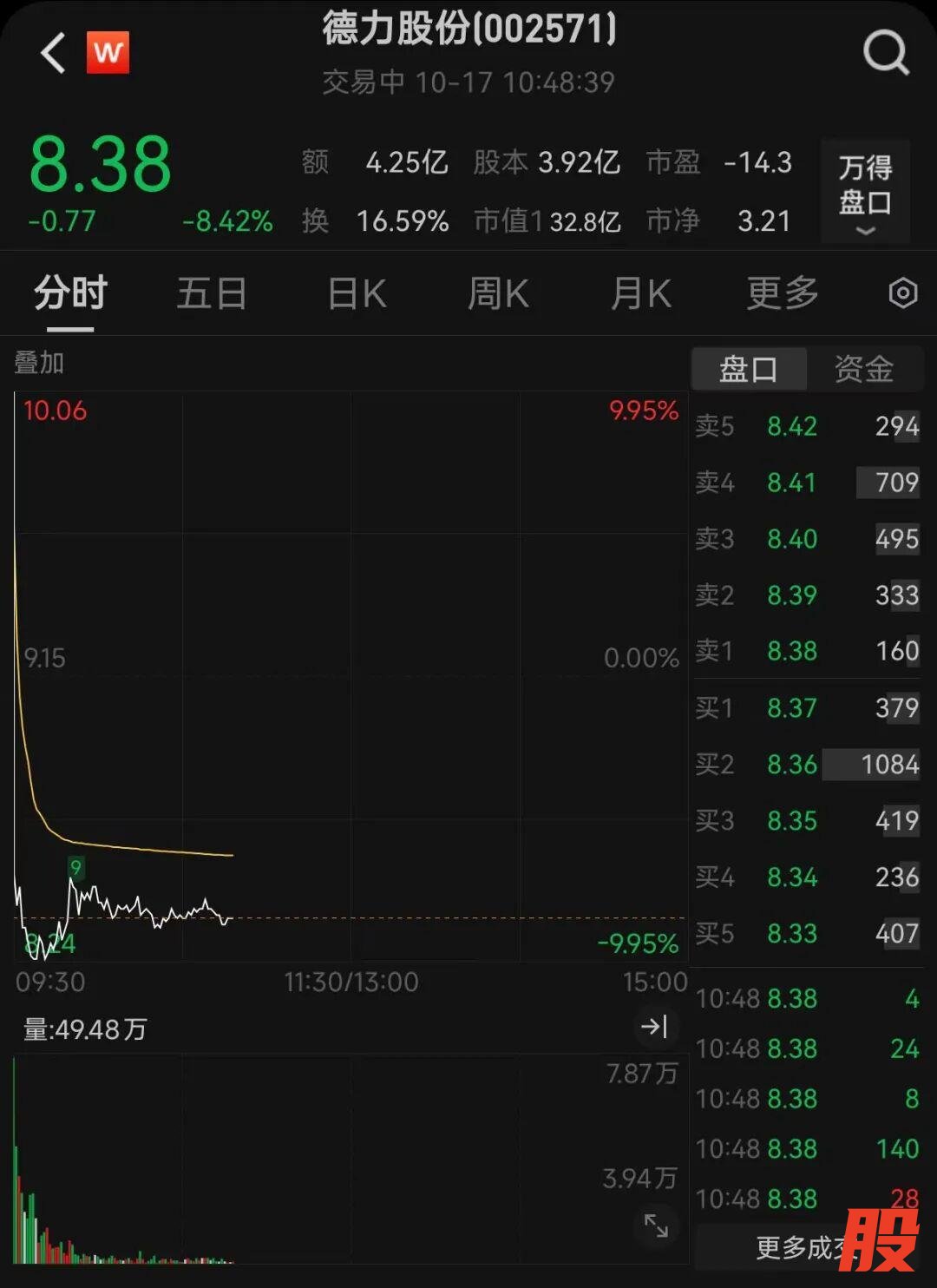Tap the volume arrow-to-bar icon
937x1288 pixels.
coord(654,1027)
